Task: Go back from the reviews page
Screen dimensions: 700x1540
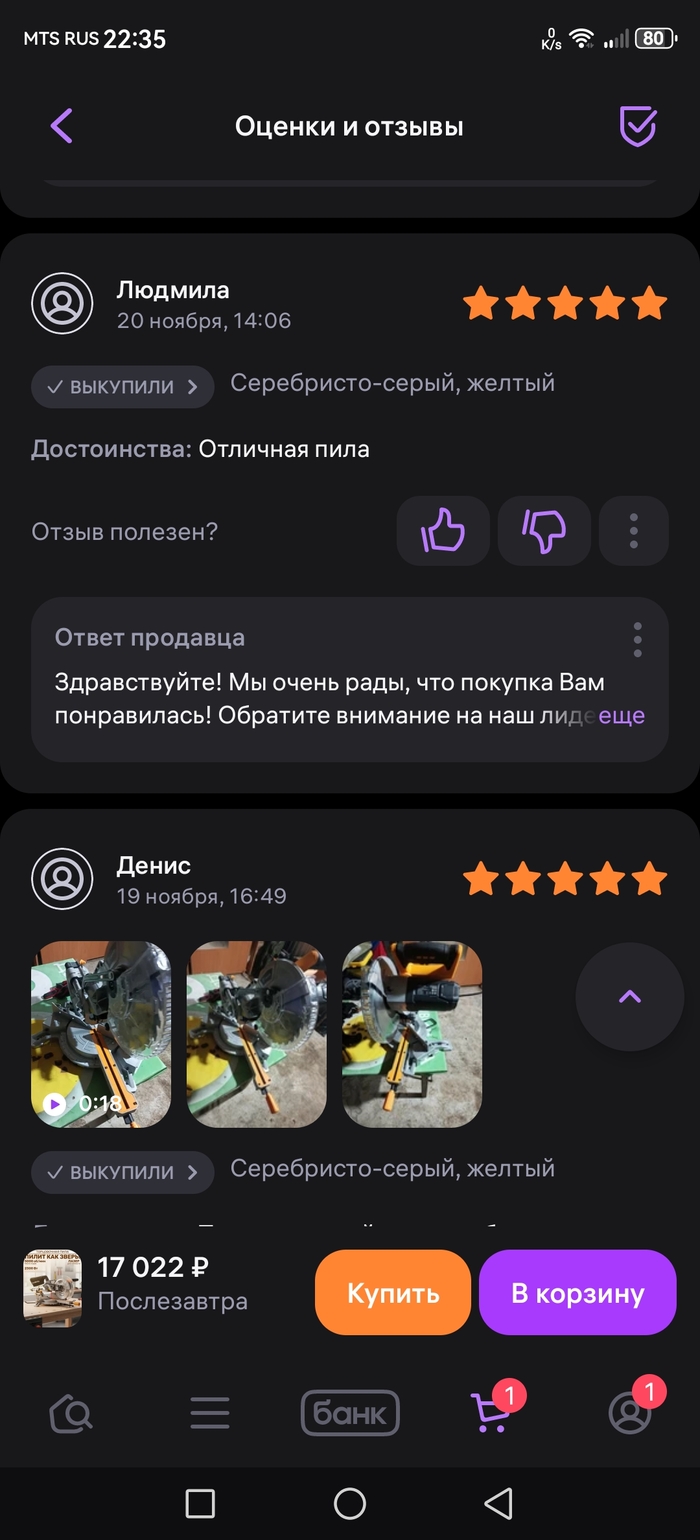Action: point(62,127)
